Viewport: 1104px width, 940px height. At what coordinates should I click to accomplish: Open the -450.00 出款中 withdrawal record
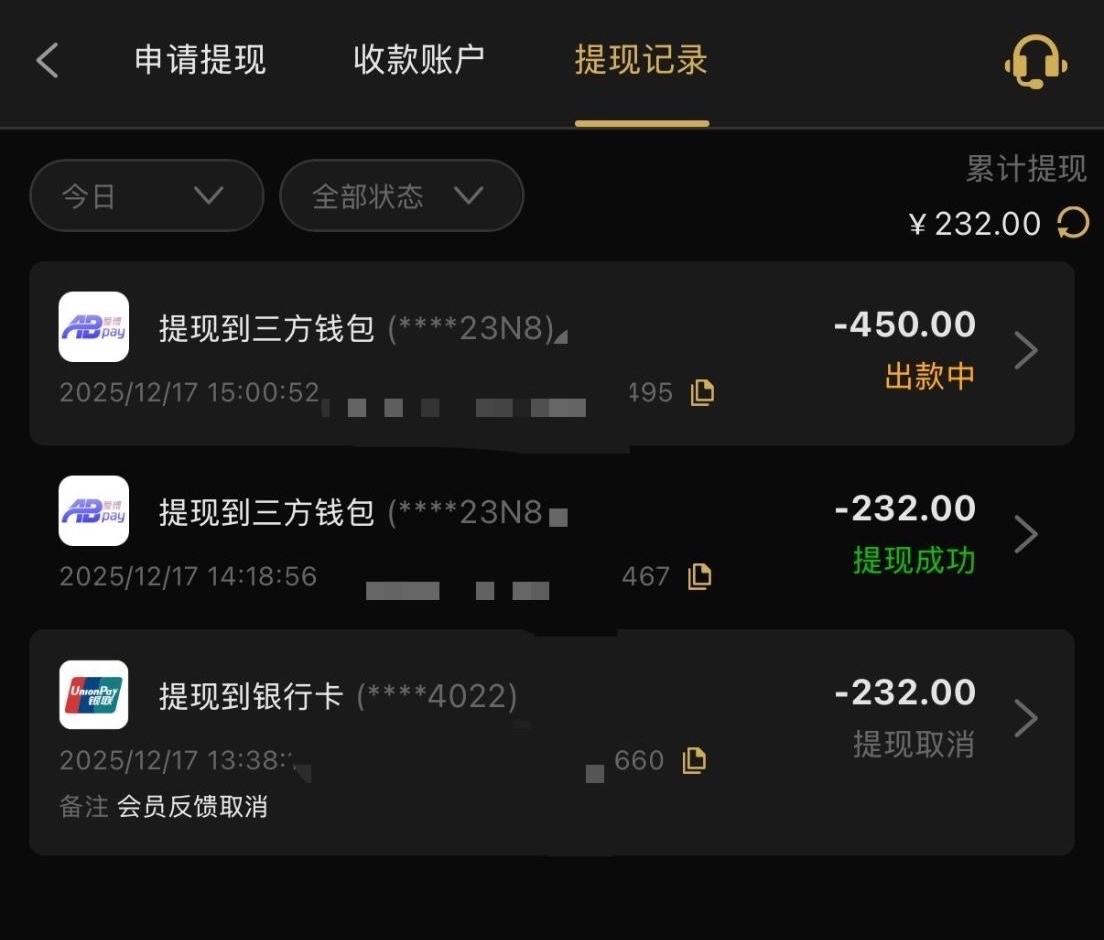tap(1025, 351)
